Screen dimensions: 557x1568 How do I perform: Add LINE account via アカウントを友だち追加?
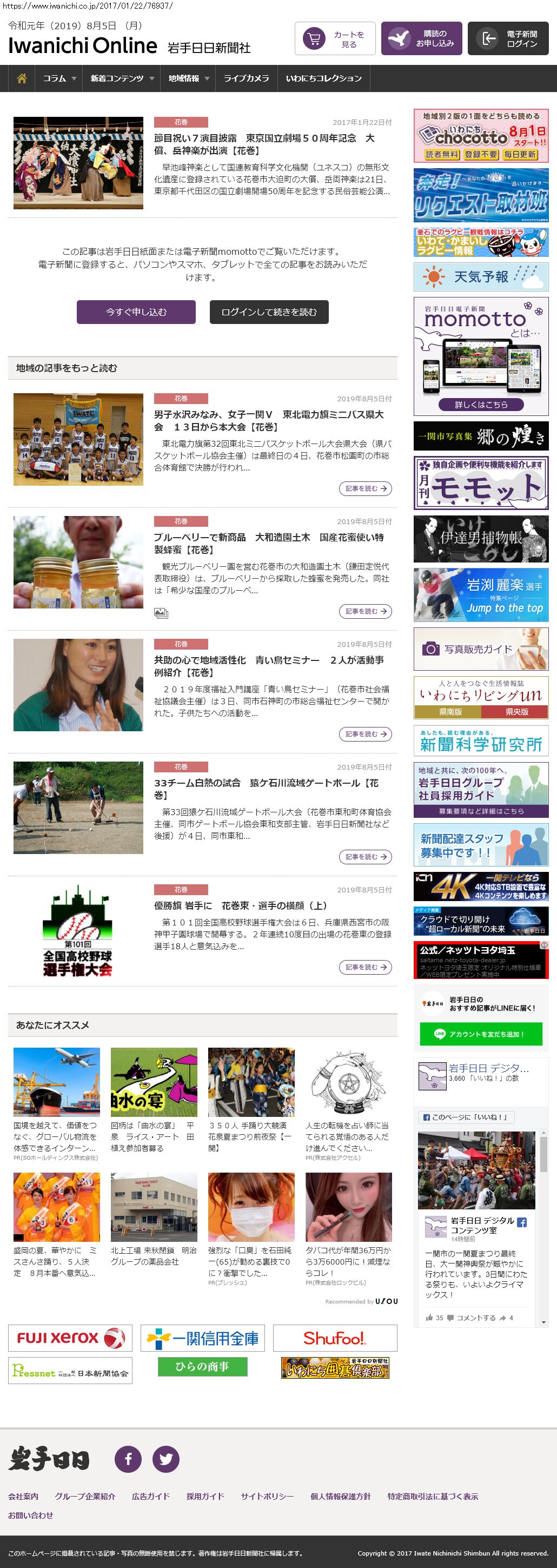(x=481, y=1034)
